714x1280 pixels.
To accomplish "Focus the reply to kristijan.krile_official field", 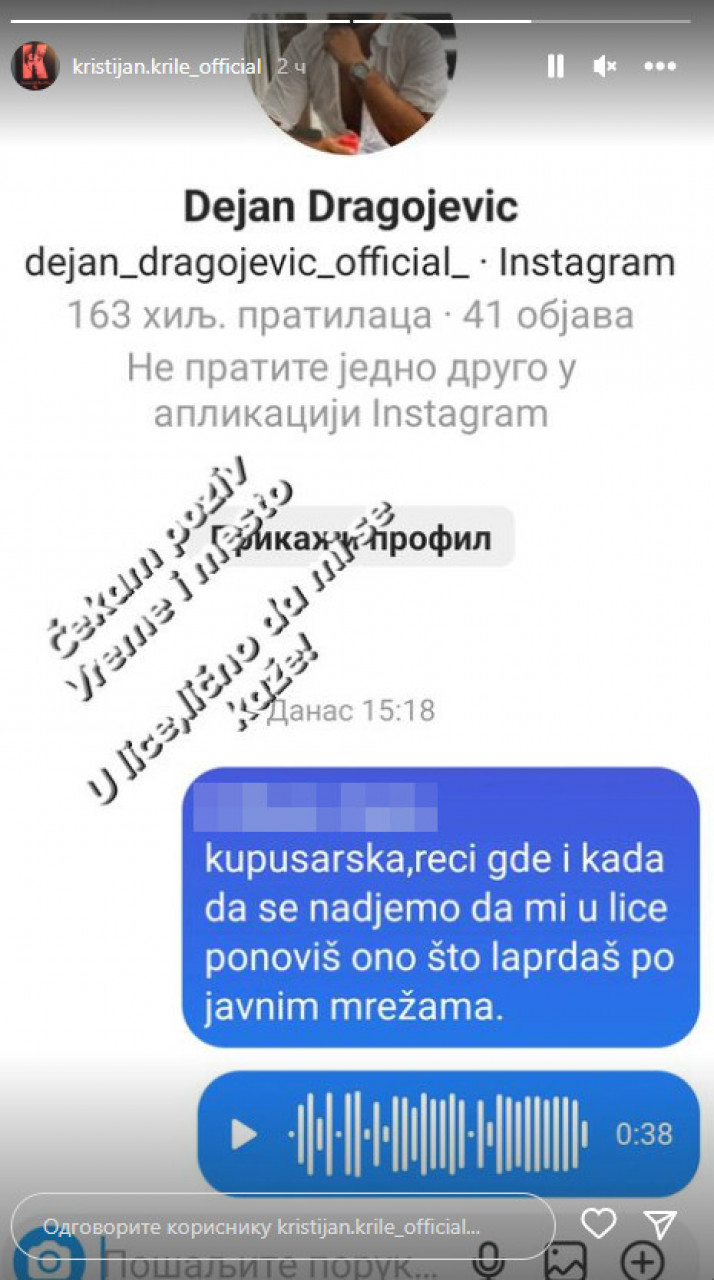I will [x=282, y=1227].
